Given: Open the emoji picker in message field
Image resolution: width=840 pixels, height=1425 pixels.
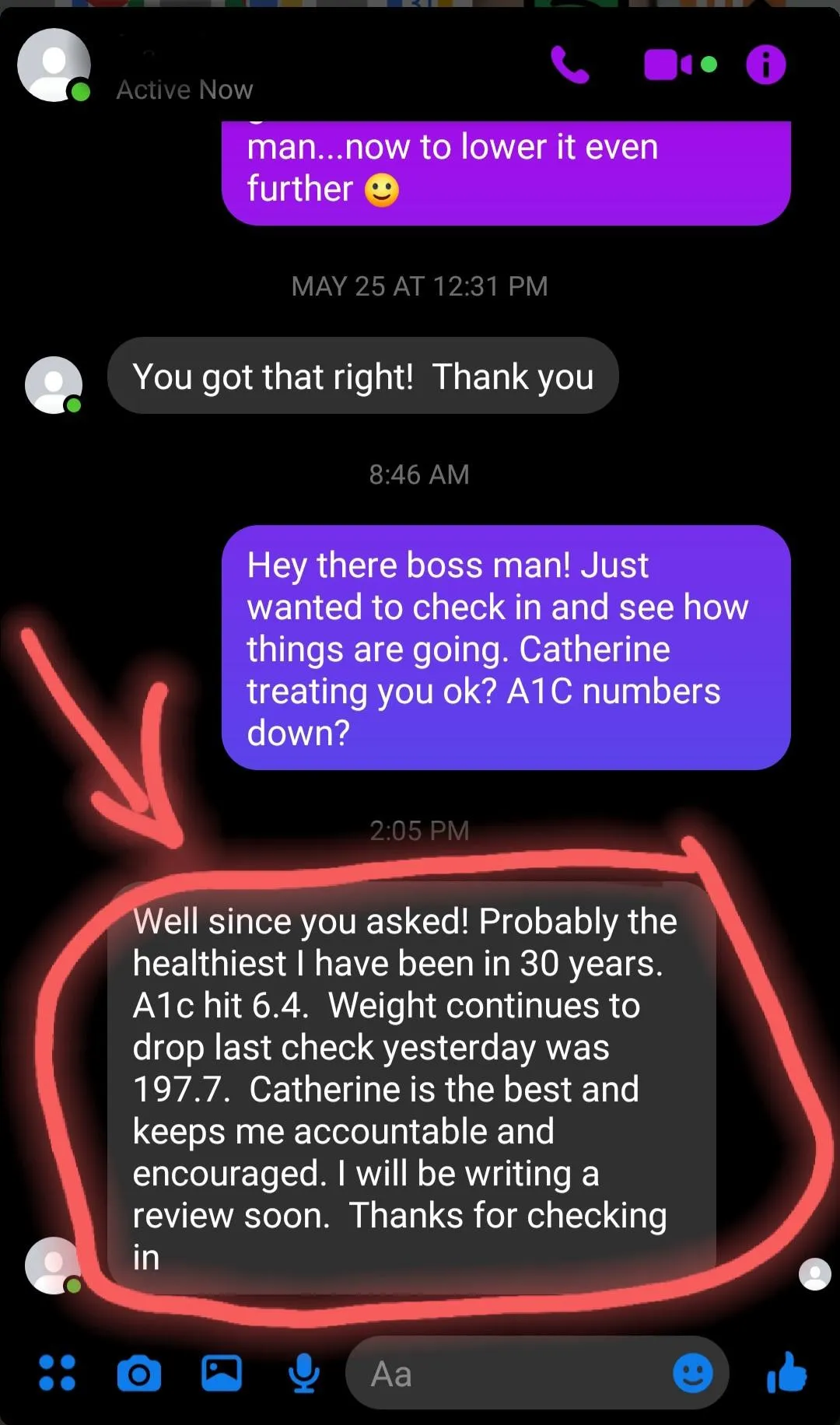Looking at the screenshot, I should click(693, 1373).
